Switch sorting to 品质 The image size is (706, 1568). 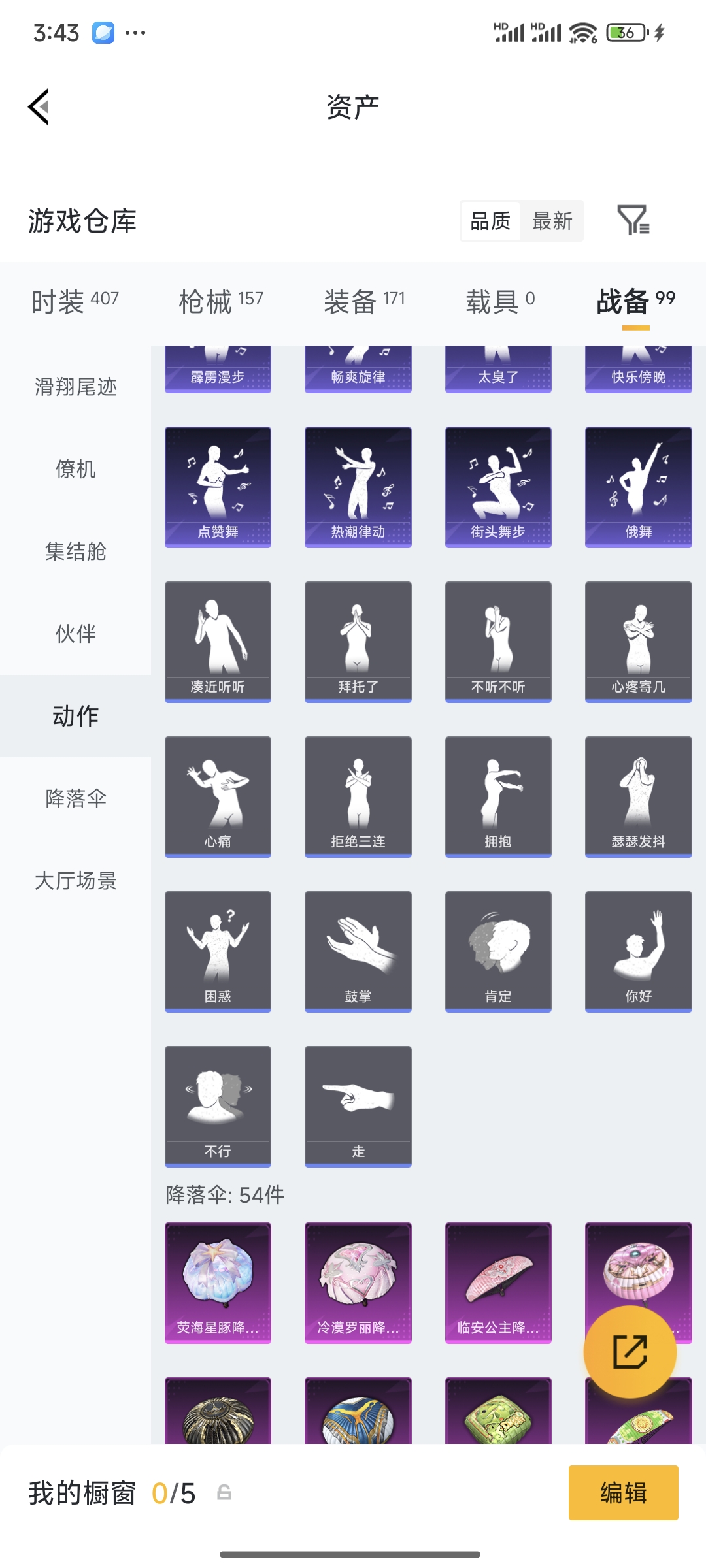point(490,221)
